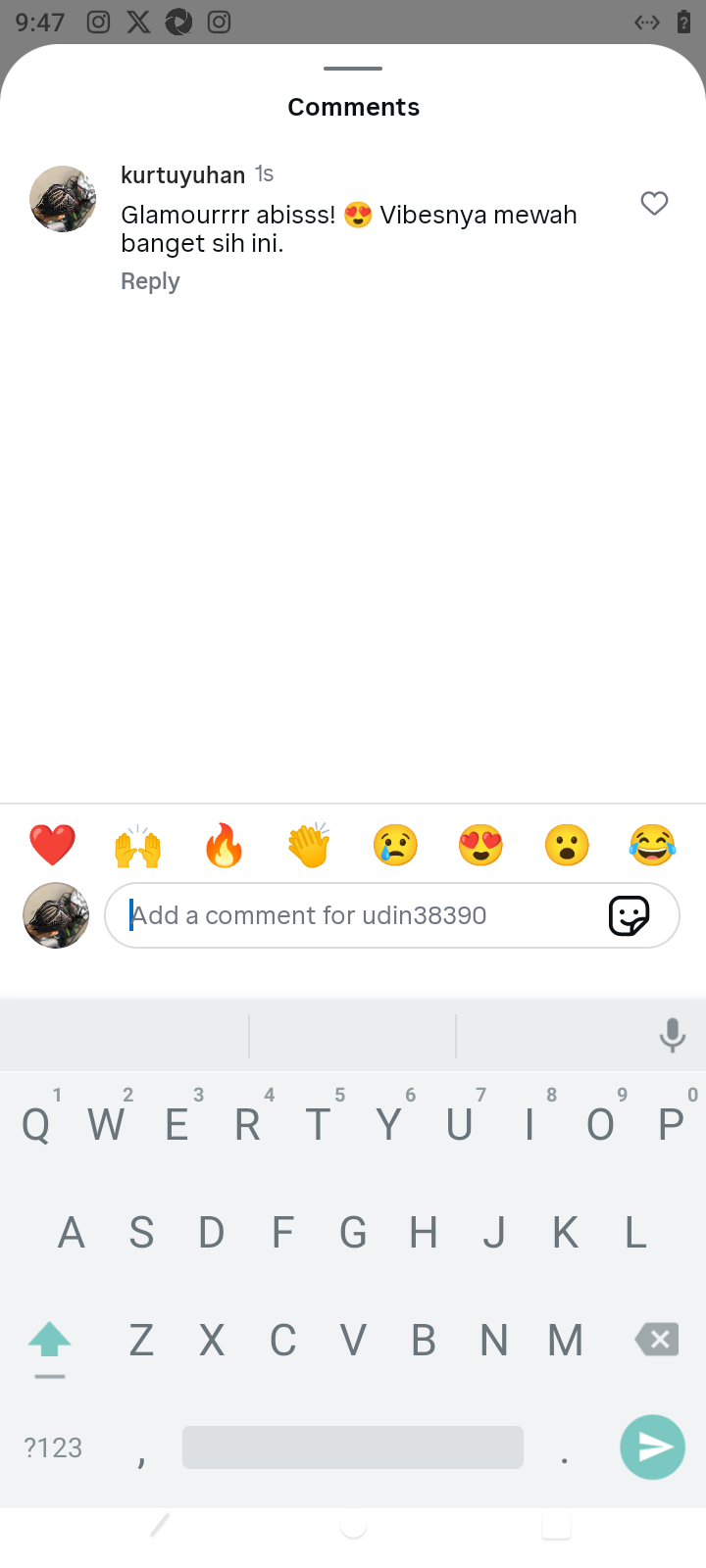Open the sticker picker in the comment box
The height and width of the screenshot is (1568, 706).
pos(629,915)
